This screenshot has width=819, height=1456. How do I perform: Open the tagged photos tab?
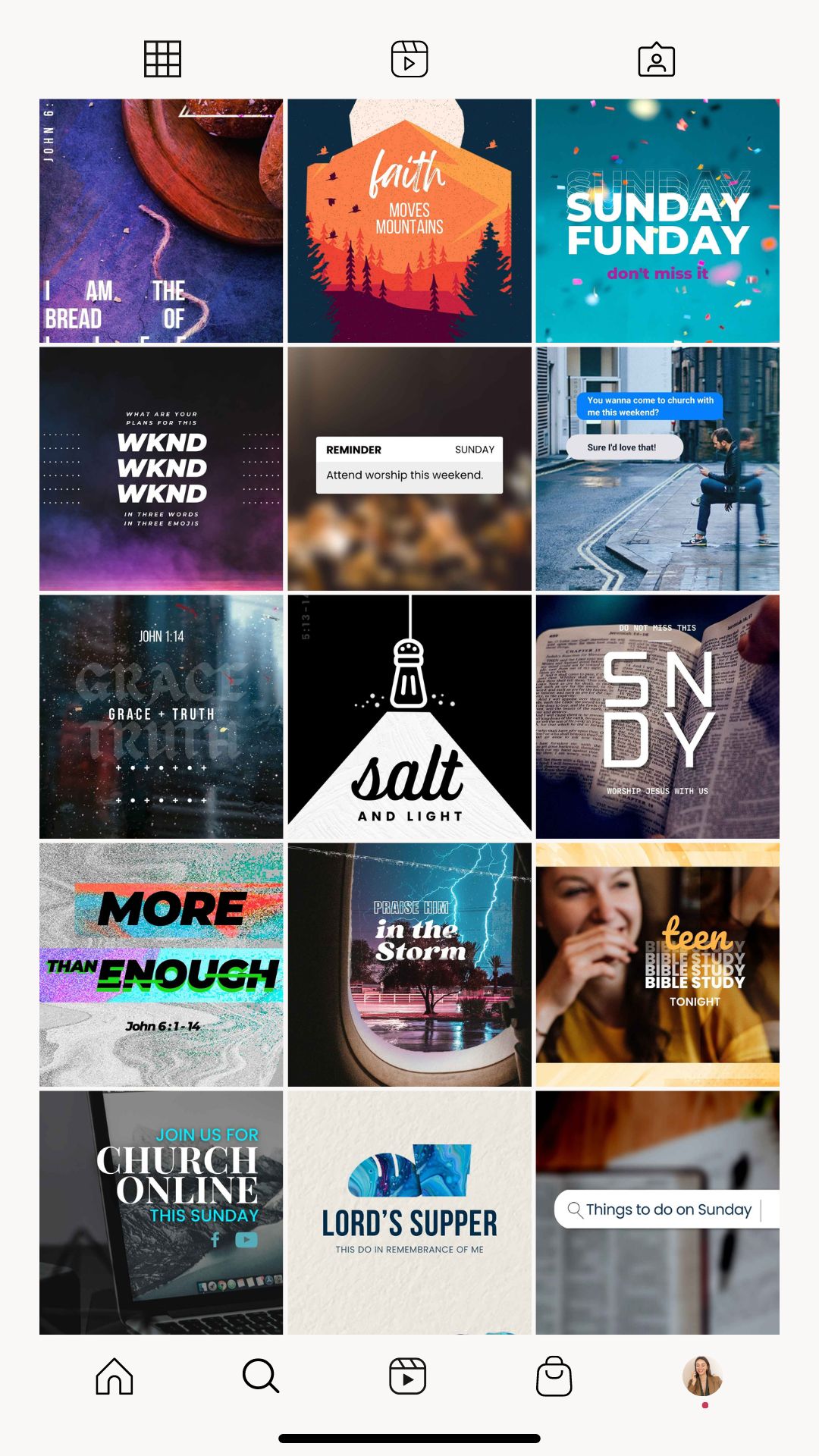click(x=657, y=59)
